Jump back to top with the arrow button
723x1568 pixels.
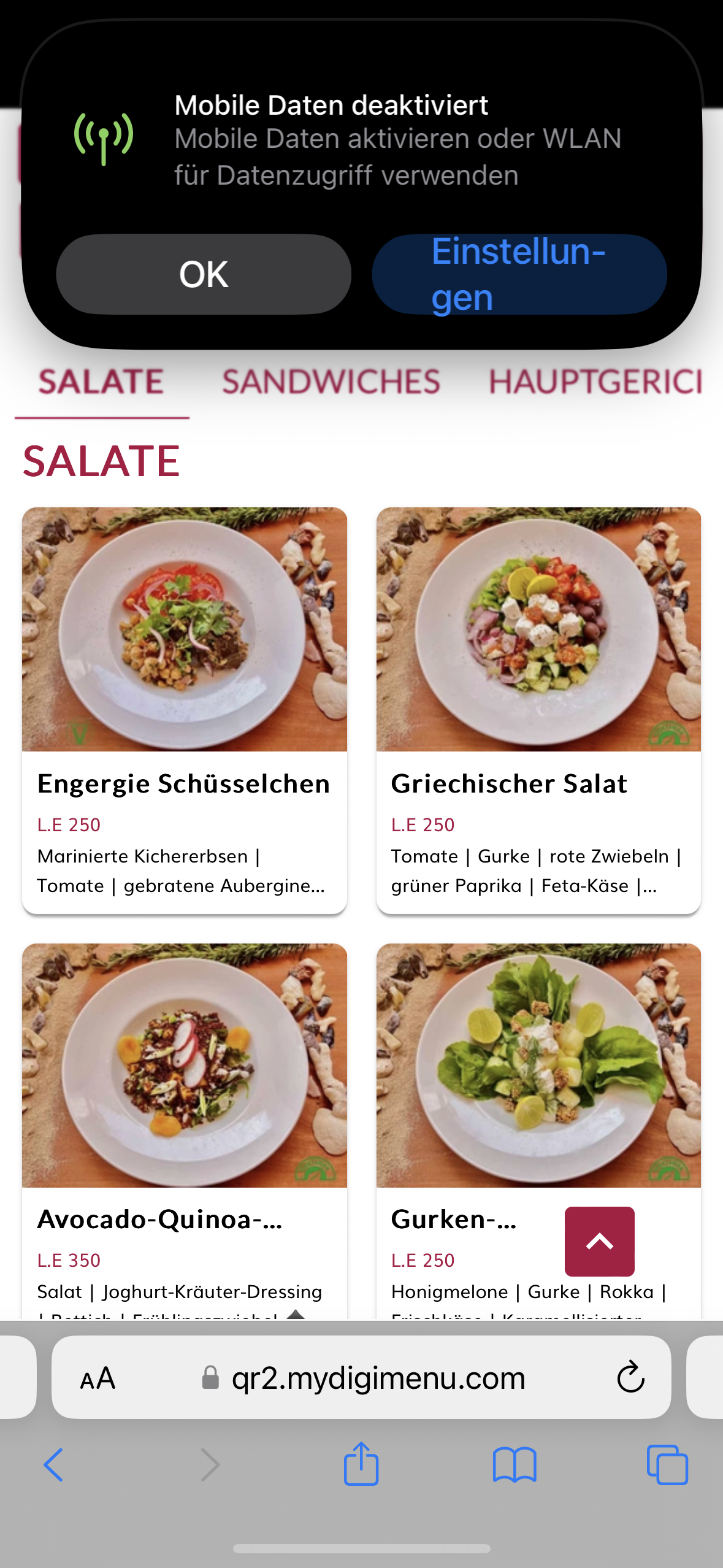[x=599, y=1242]
